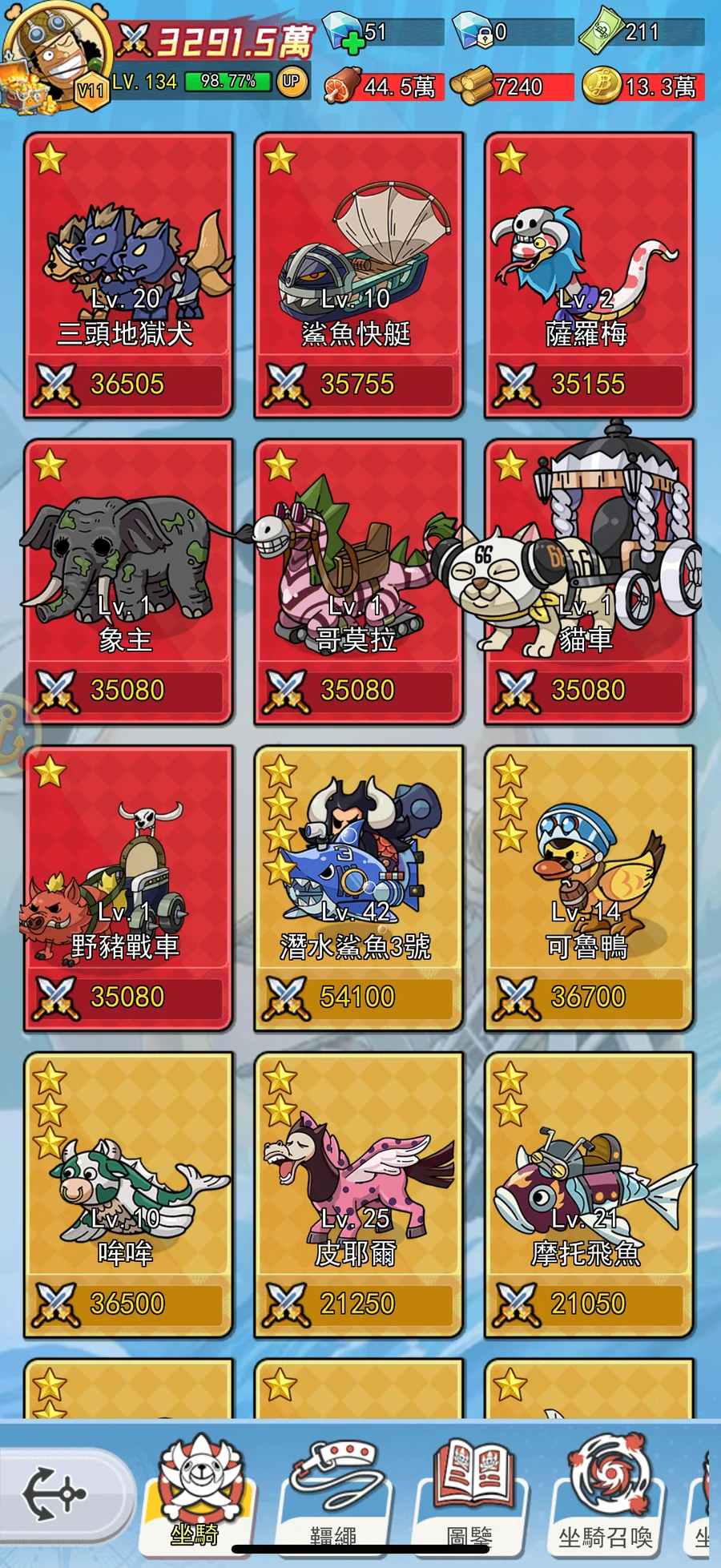The image size is (721, 1568).
Task: Open the 潛水鯊魚3號 mount card
Action: (358, 888)
